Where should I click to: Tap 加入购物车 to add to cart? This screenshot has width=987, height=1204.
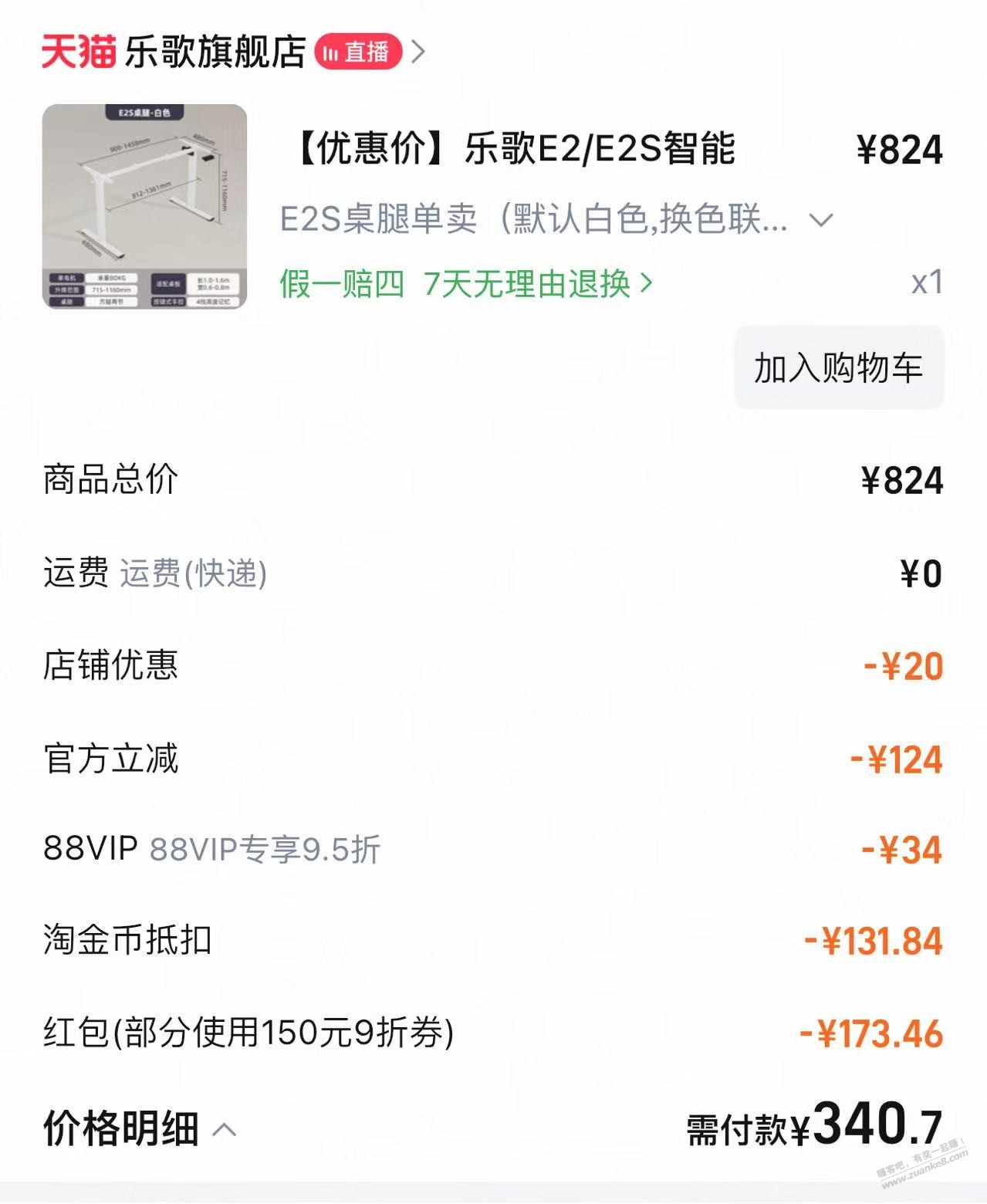click(x=838, y=367)
